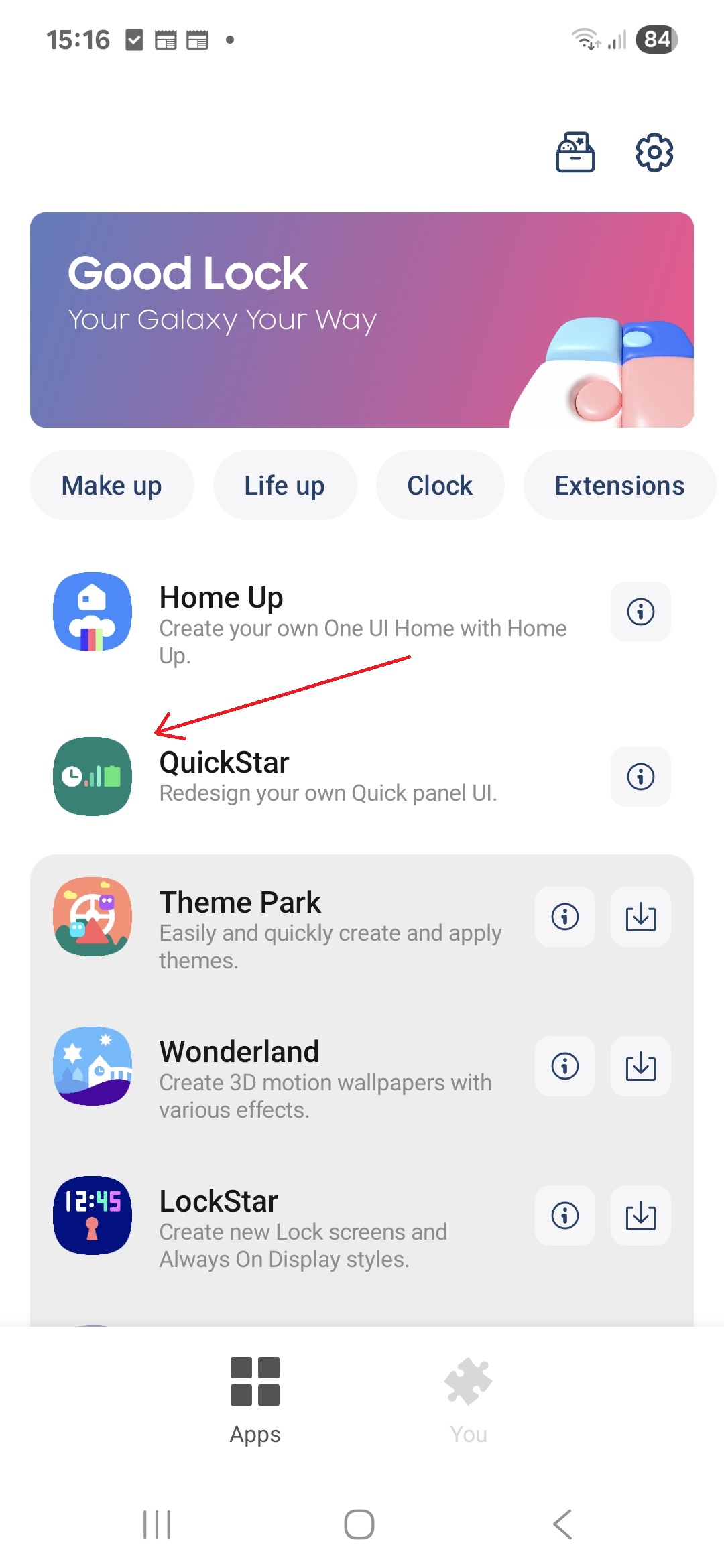Install LockStar with the download icon

point(641,1216)
